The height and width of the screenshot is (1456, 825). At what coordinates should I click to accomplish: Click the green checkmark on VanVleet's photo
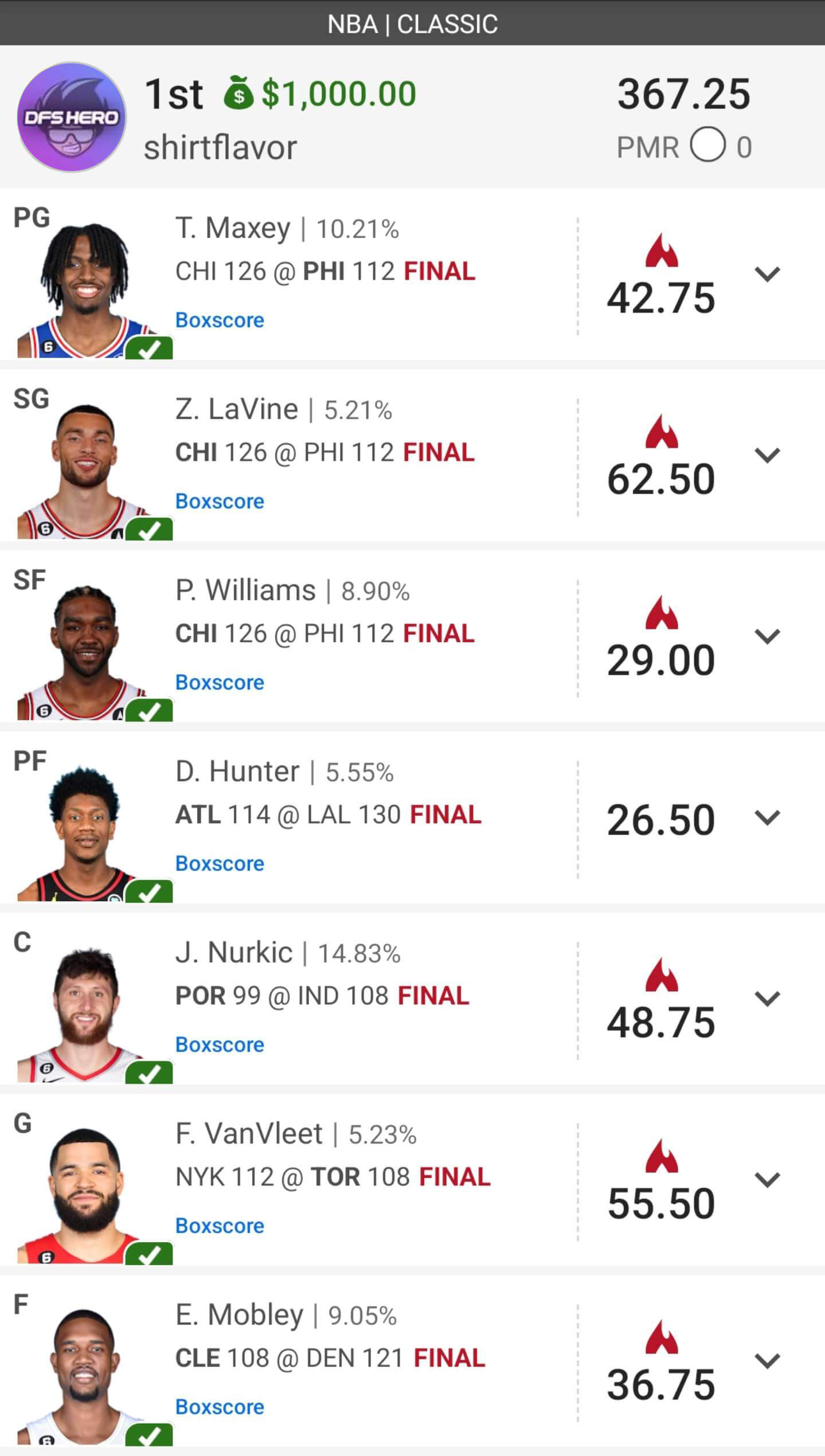coord(150,1253)
